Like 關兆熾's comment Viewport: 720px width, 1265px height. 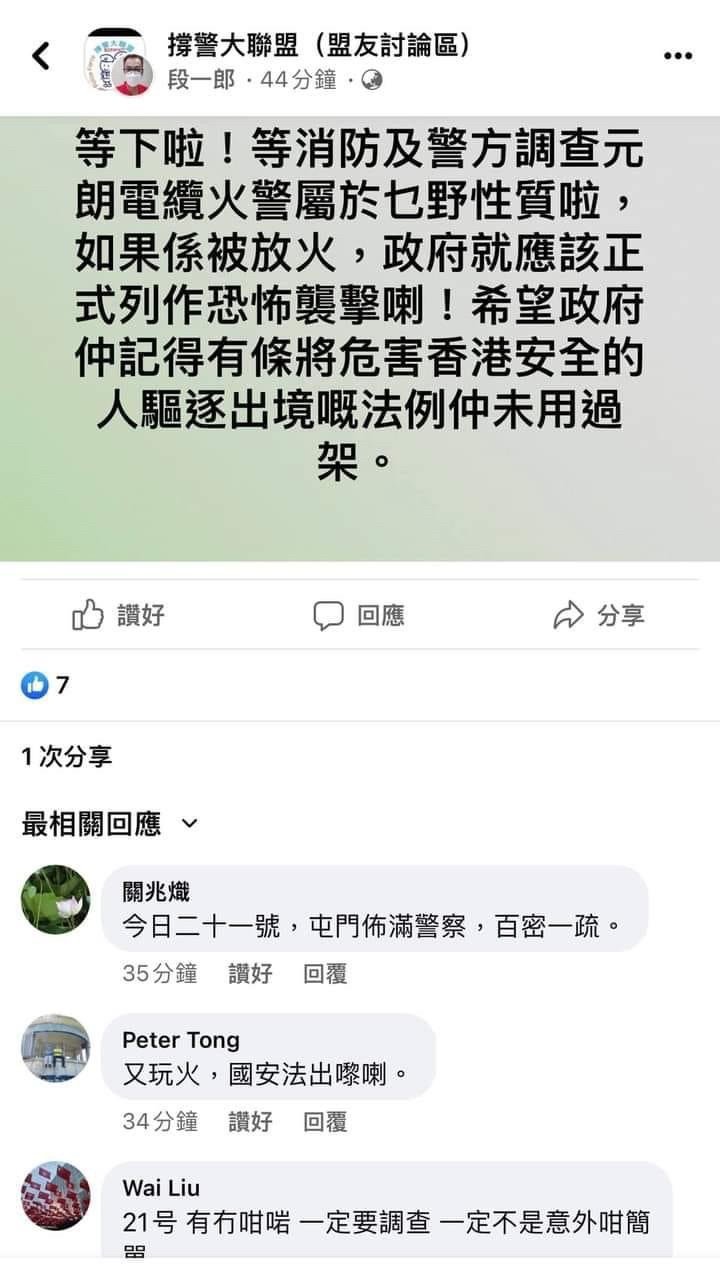(250, 973)
